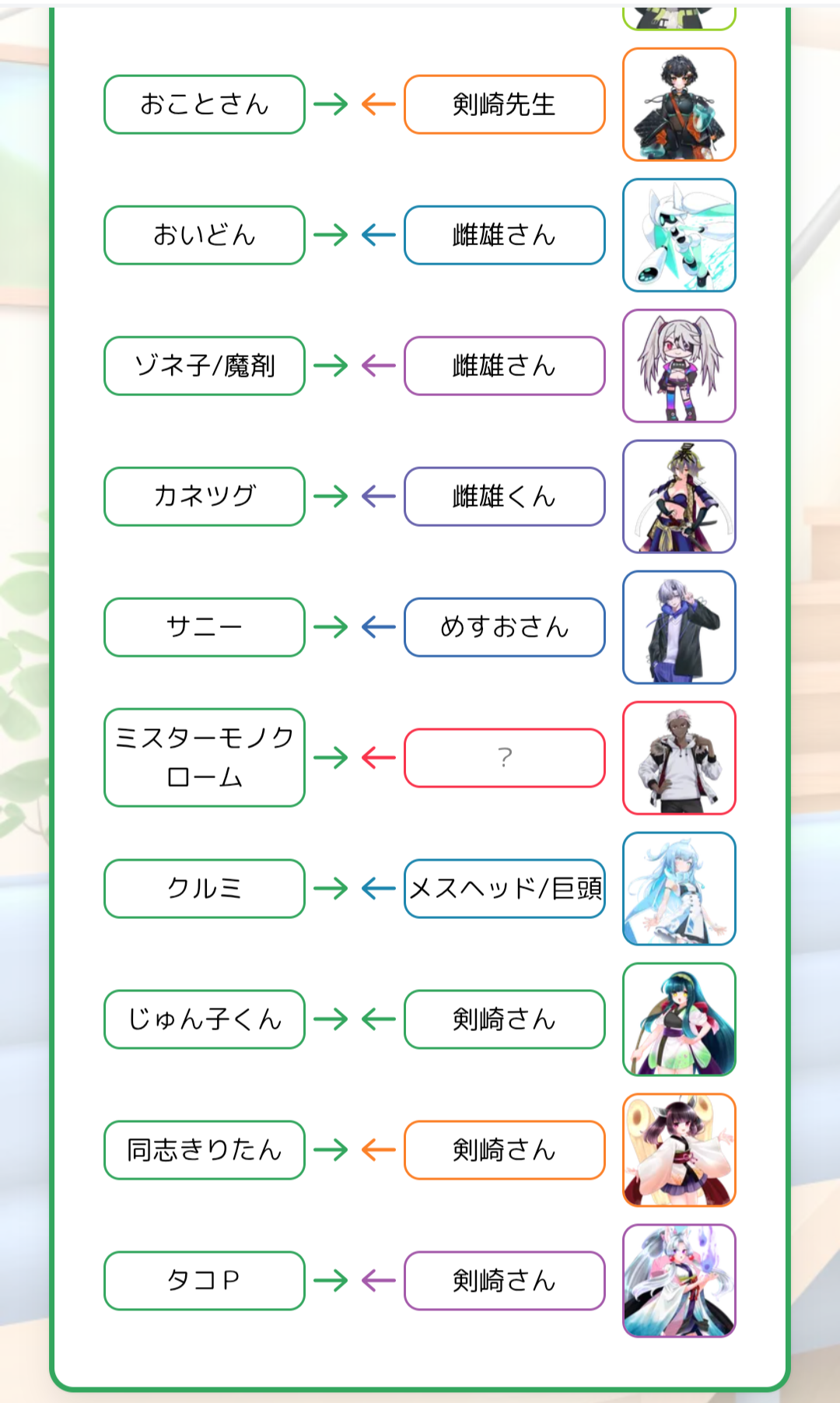Viewport: 840px width, 1403px height.
Task: Tap the じゅん子くん field
Action: [205, 1019]
